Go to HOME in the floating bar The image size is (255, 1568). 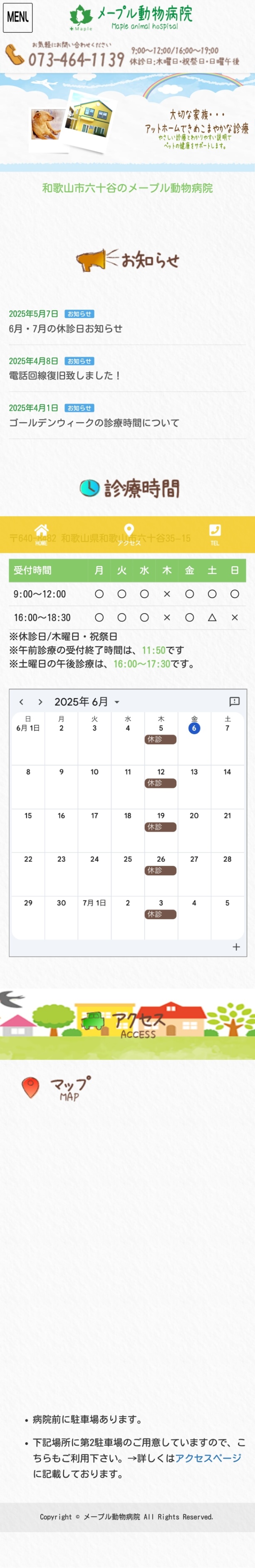point(41,534)
